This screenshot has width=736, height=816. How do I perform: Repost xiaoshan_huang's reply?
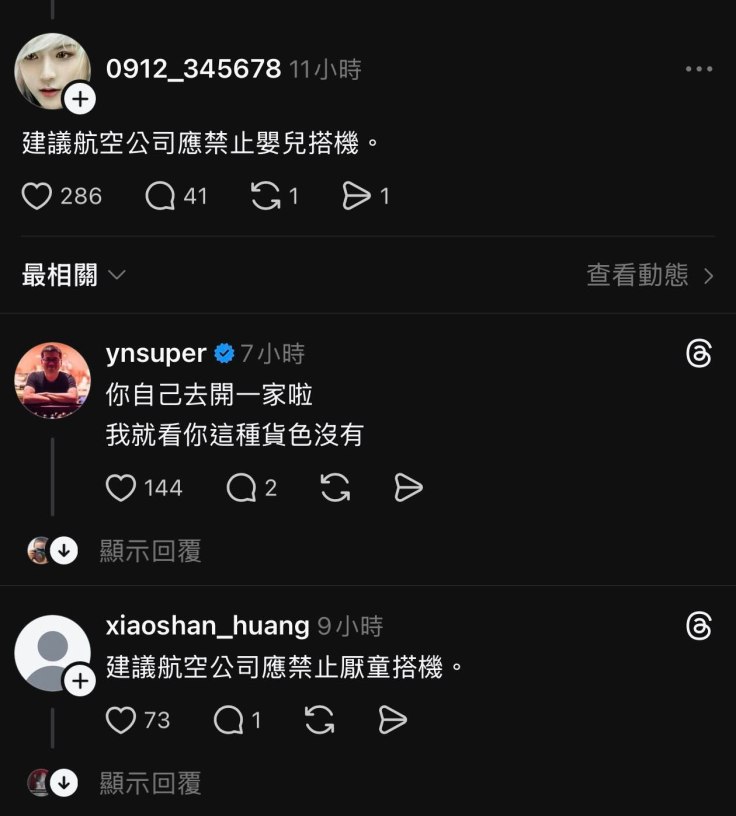[320, 720]
